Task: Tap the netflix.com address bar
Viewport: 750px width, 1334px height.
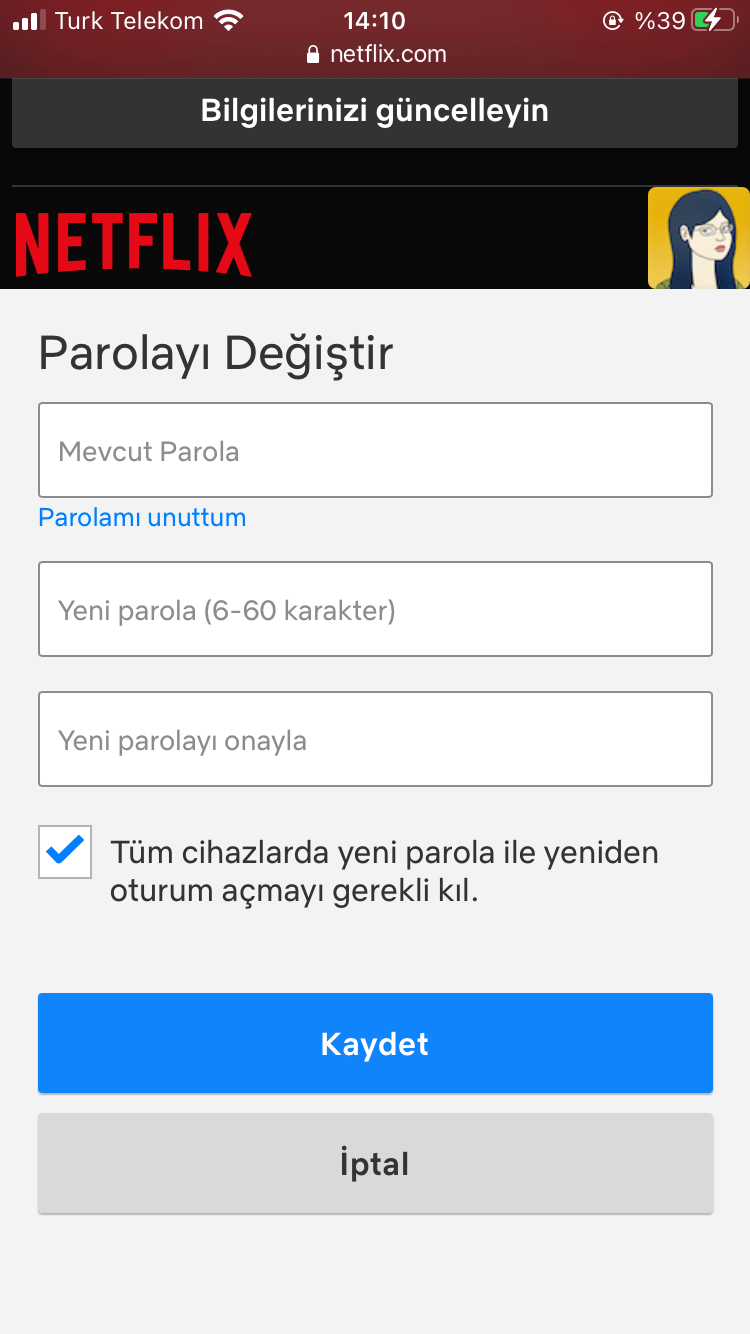Action: coord(375,54)
